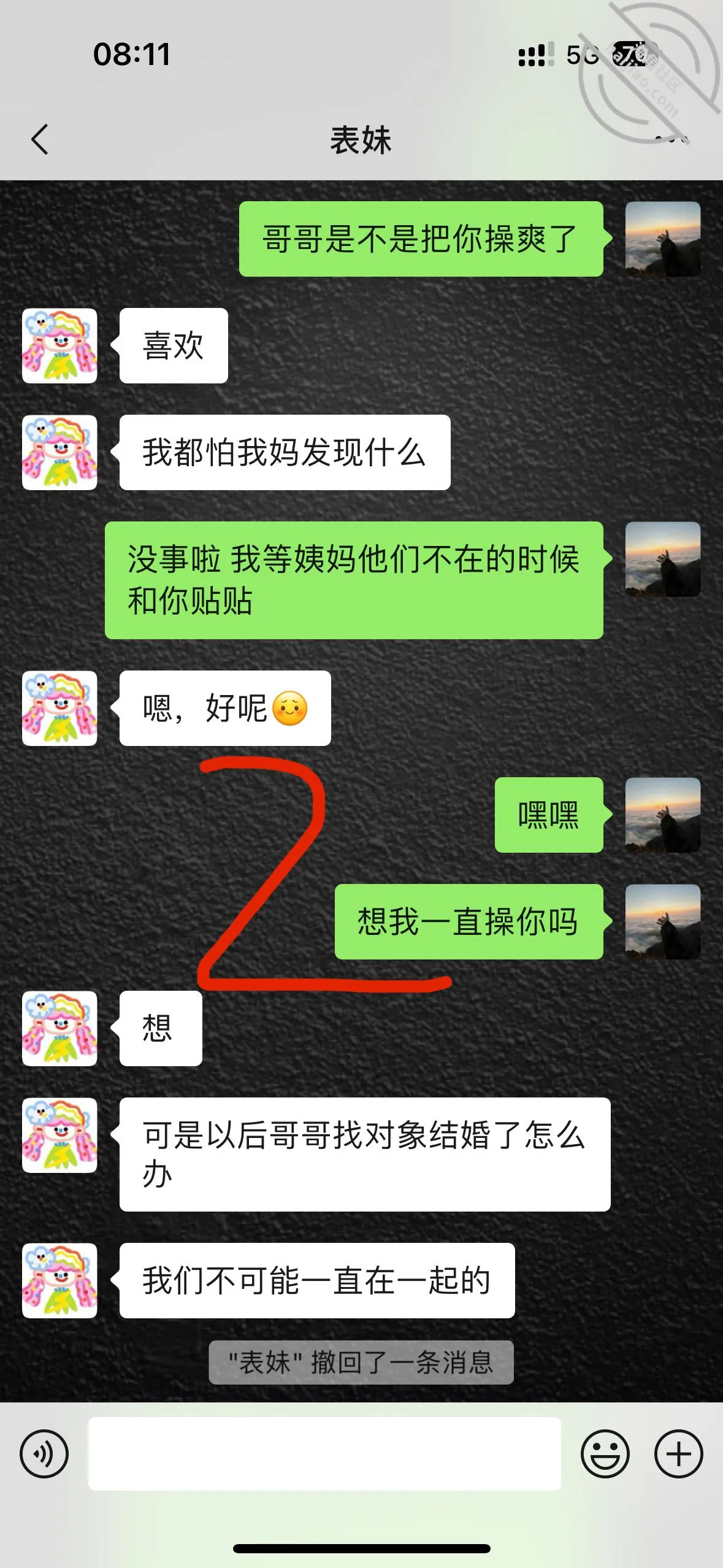
Task: Switch to voice message input
Action: click(44, 1454)
